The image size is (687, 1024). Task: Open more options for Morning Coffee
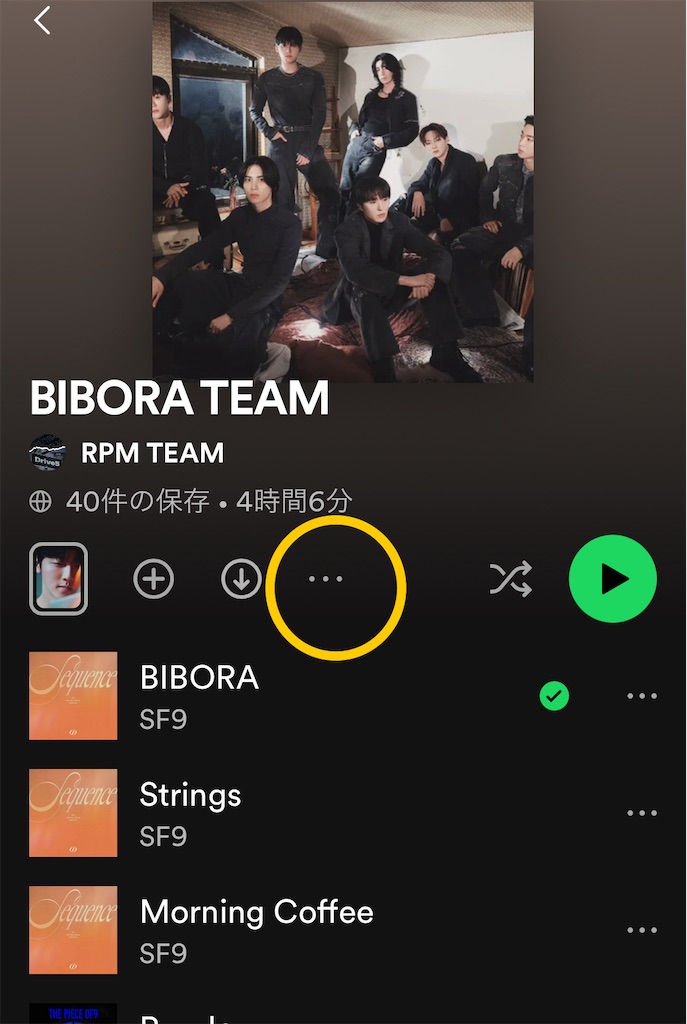click(x=641, y=929)
